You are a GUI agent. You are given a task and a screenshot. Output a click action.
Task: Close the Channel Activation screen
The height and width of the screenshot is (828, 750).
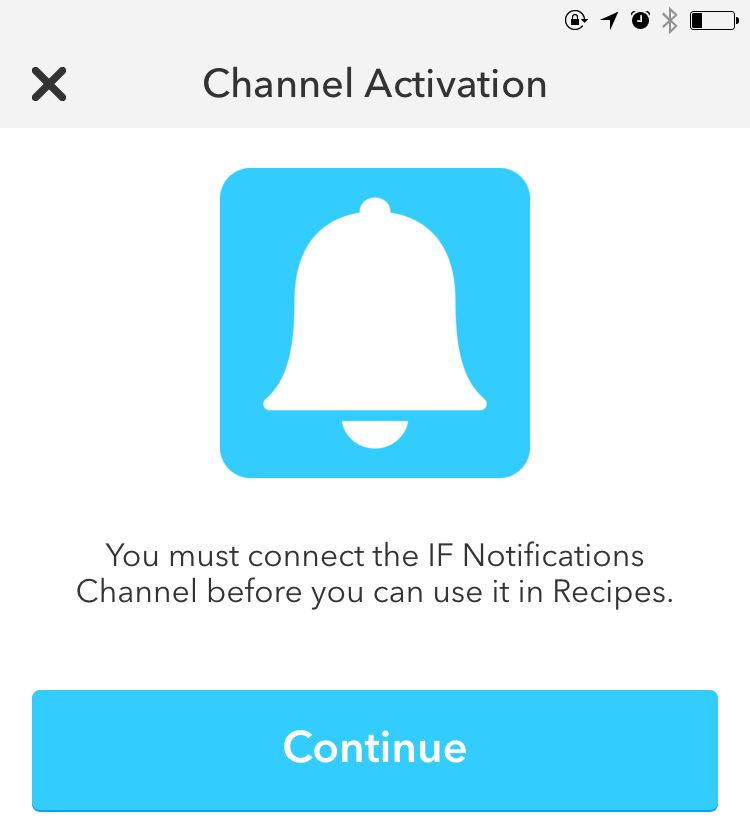49,84
